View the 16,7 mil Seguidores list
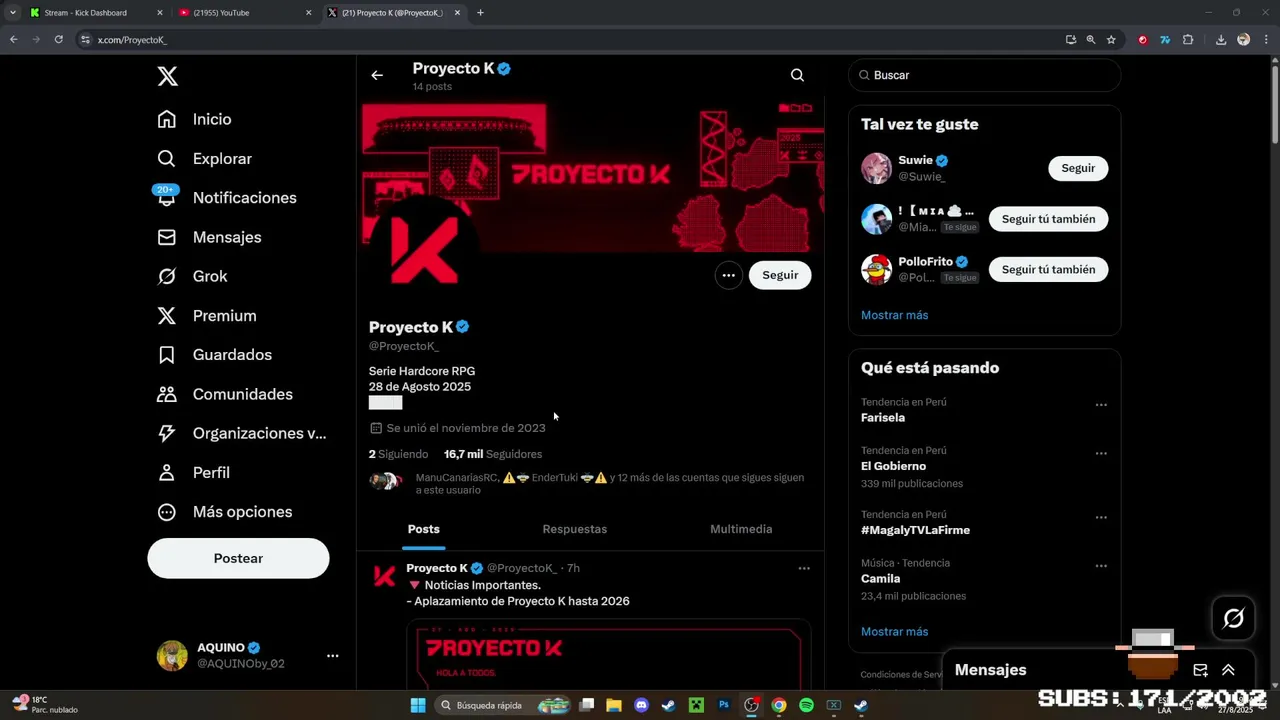 493,454
